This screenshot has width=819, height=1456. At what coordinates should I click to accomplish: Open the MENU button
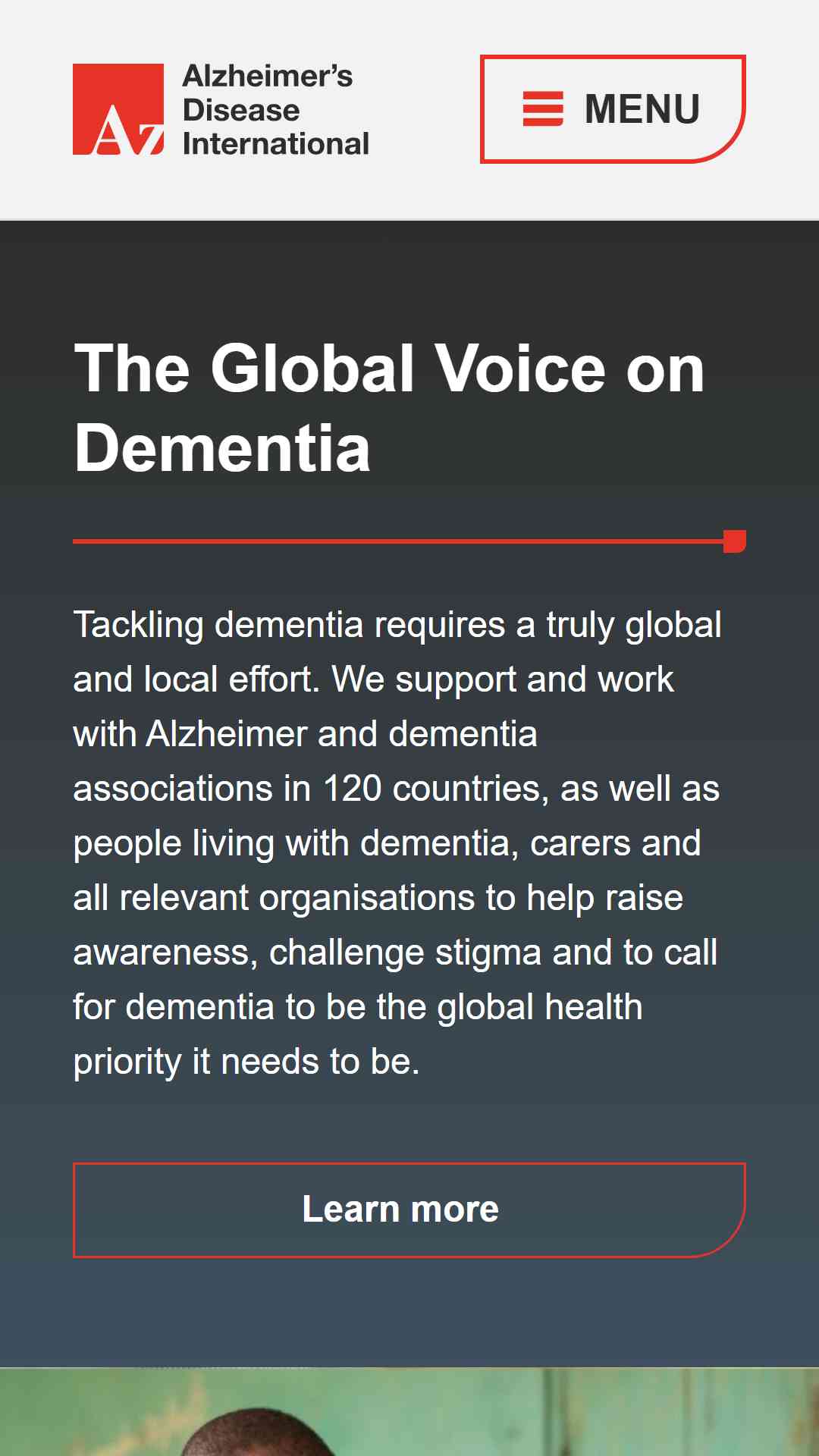click(x=613, y=109)
